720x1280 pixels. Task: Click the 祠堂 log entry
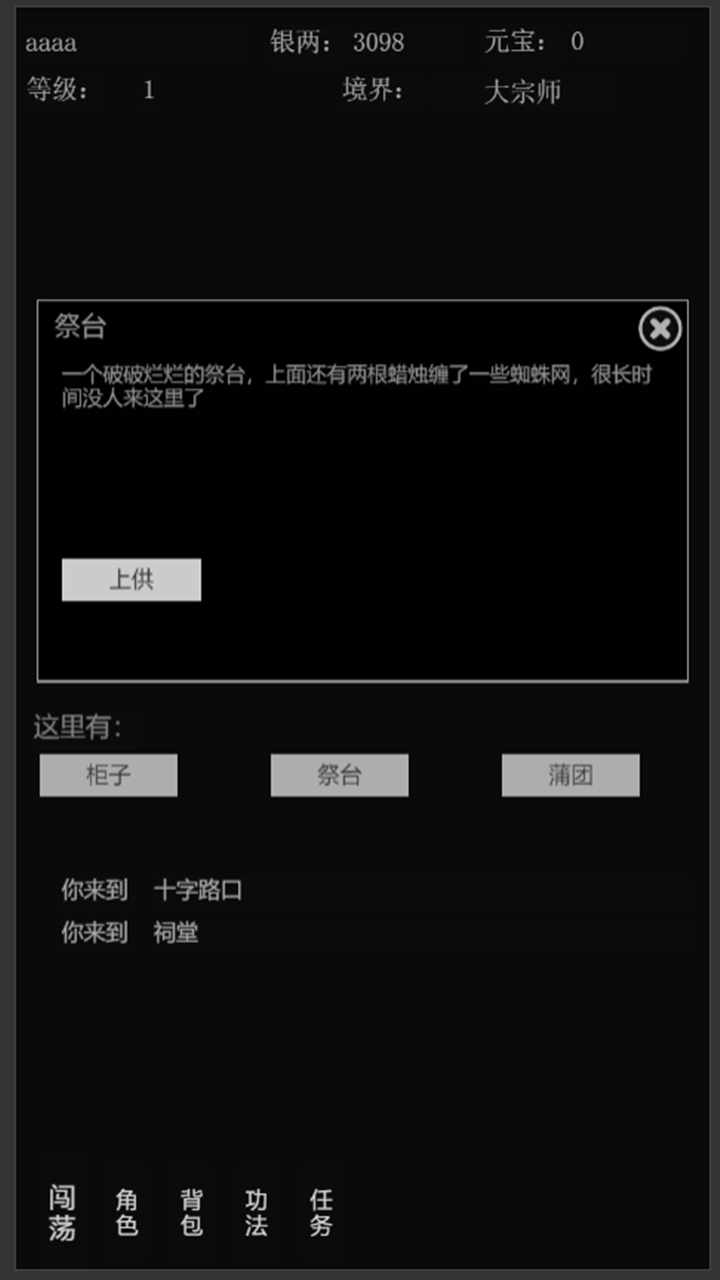176,933
